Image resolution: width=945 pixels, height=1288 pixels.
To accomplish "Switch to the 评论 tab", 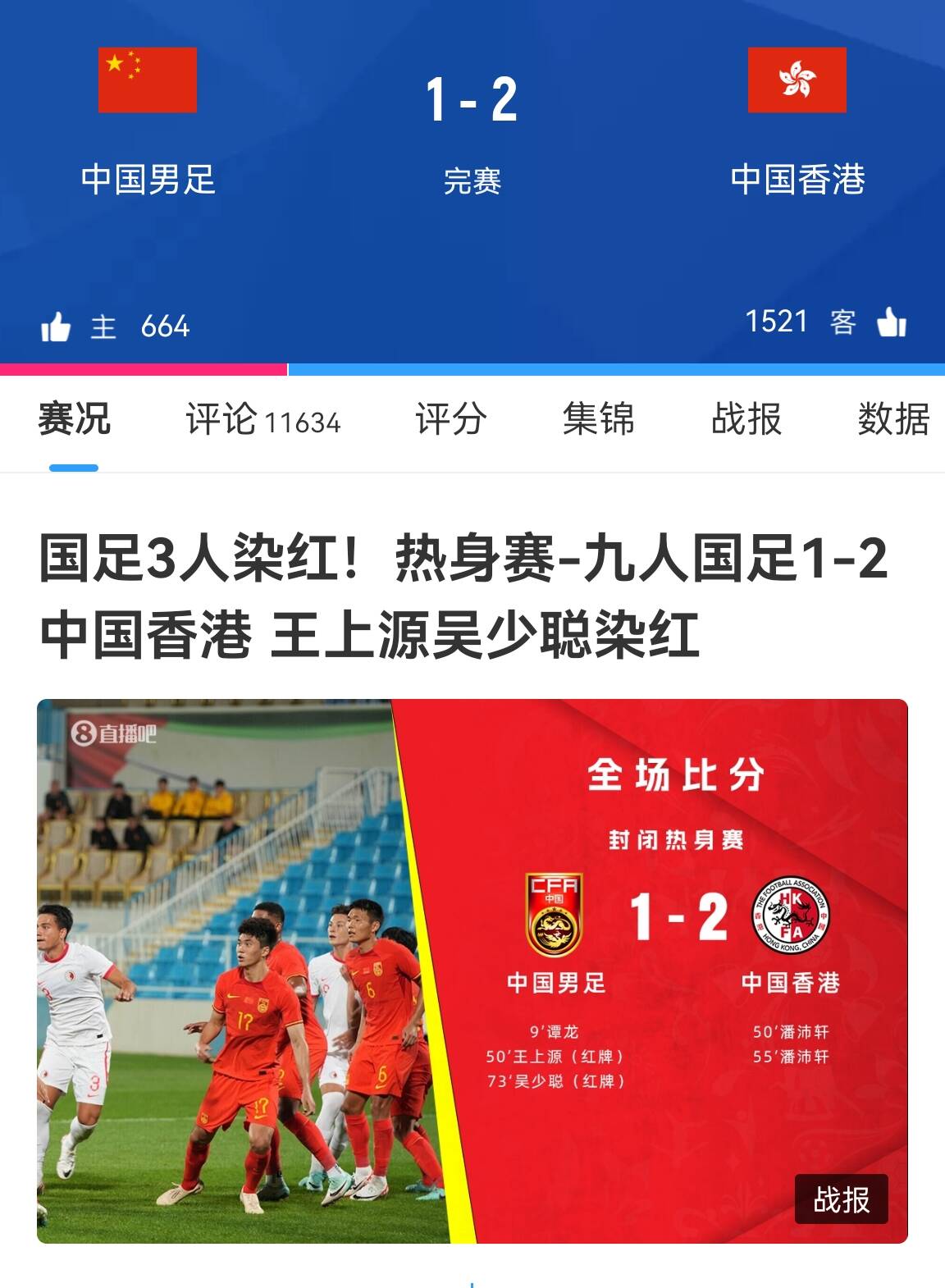I will coord(262,419).
